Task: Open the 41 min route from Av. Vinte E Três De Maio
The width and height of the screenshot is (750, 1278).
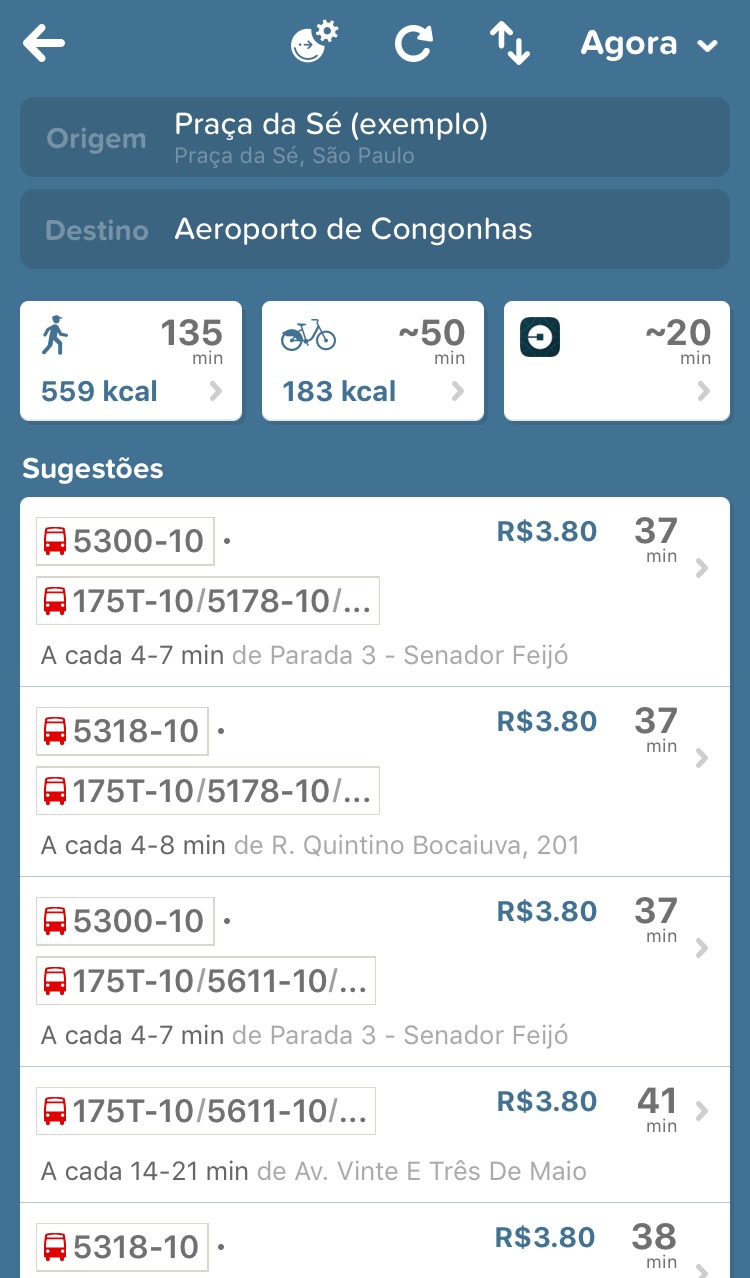Action: click(375, 1135)
